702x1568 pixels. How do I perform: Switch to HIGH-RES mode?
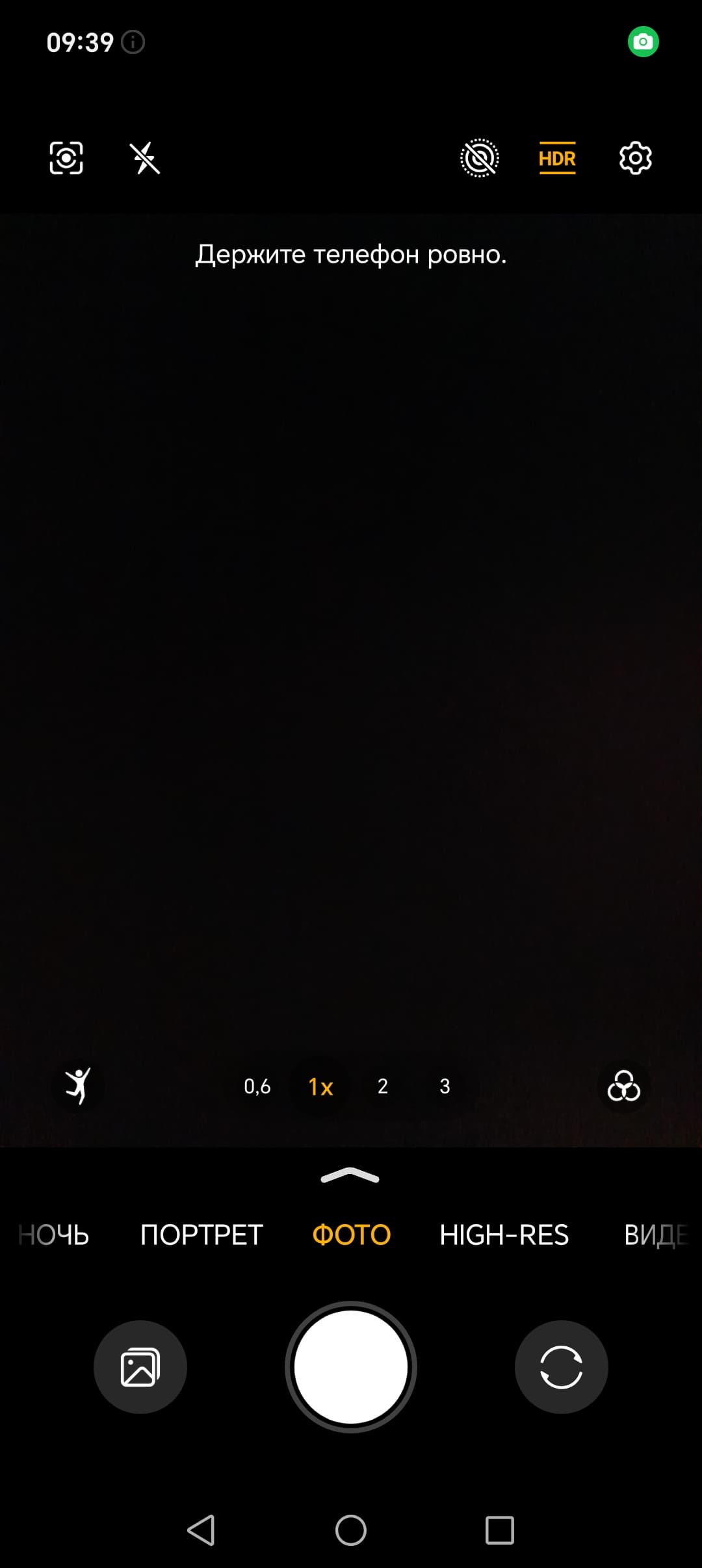(504, 1235)
